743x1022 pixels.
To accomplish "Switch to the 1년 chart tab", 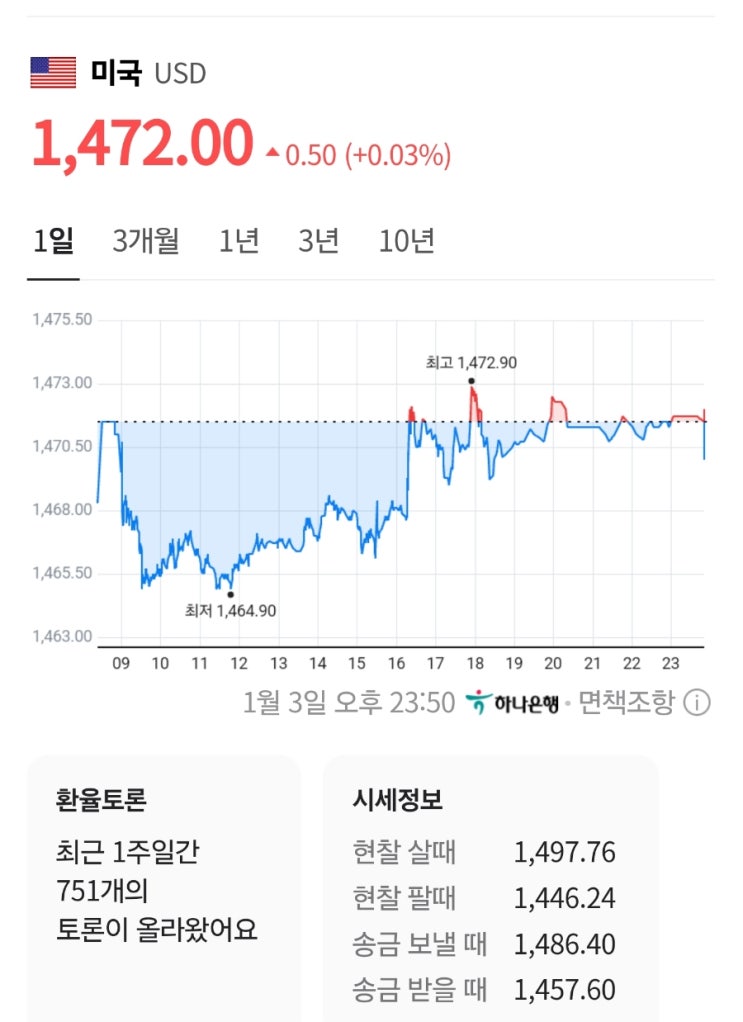I will [x=239, y=241].
